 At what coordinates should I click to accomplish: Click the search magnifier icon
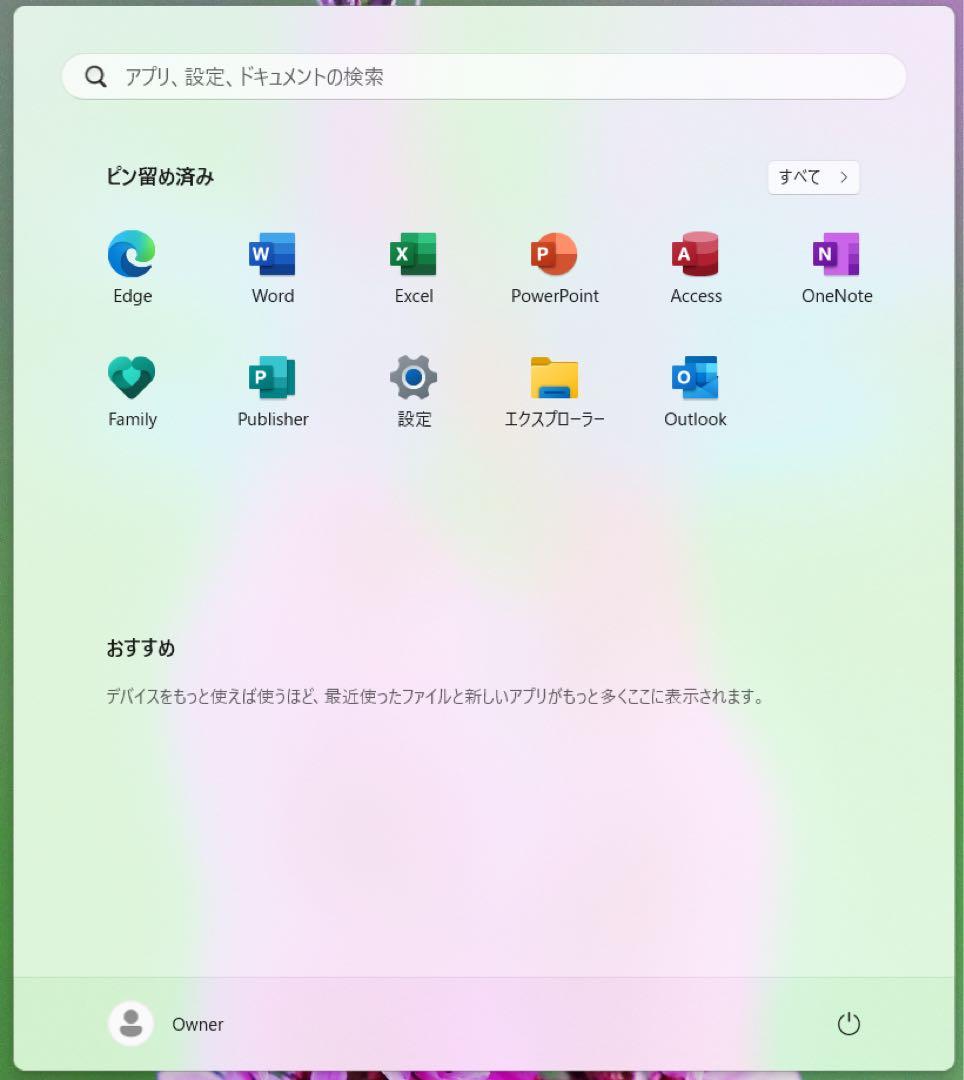click(95, 76)
